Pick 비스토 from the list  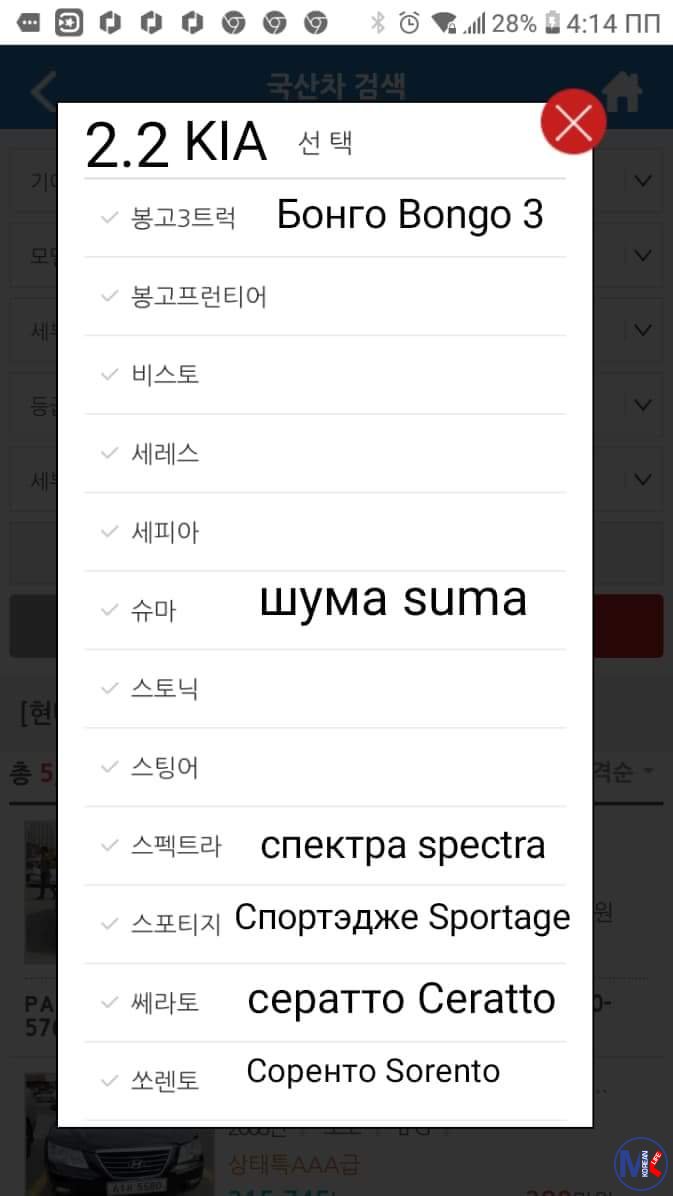point(165,375)
